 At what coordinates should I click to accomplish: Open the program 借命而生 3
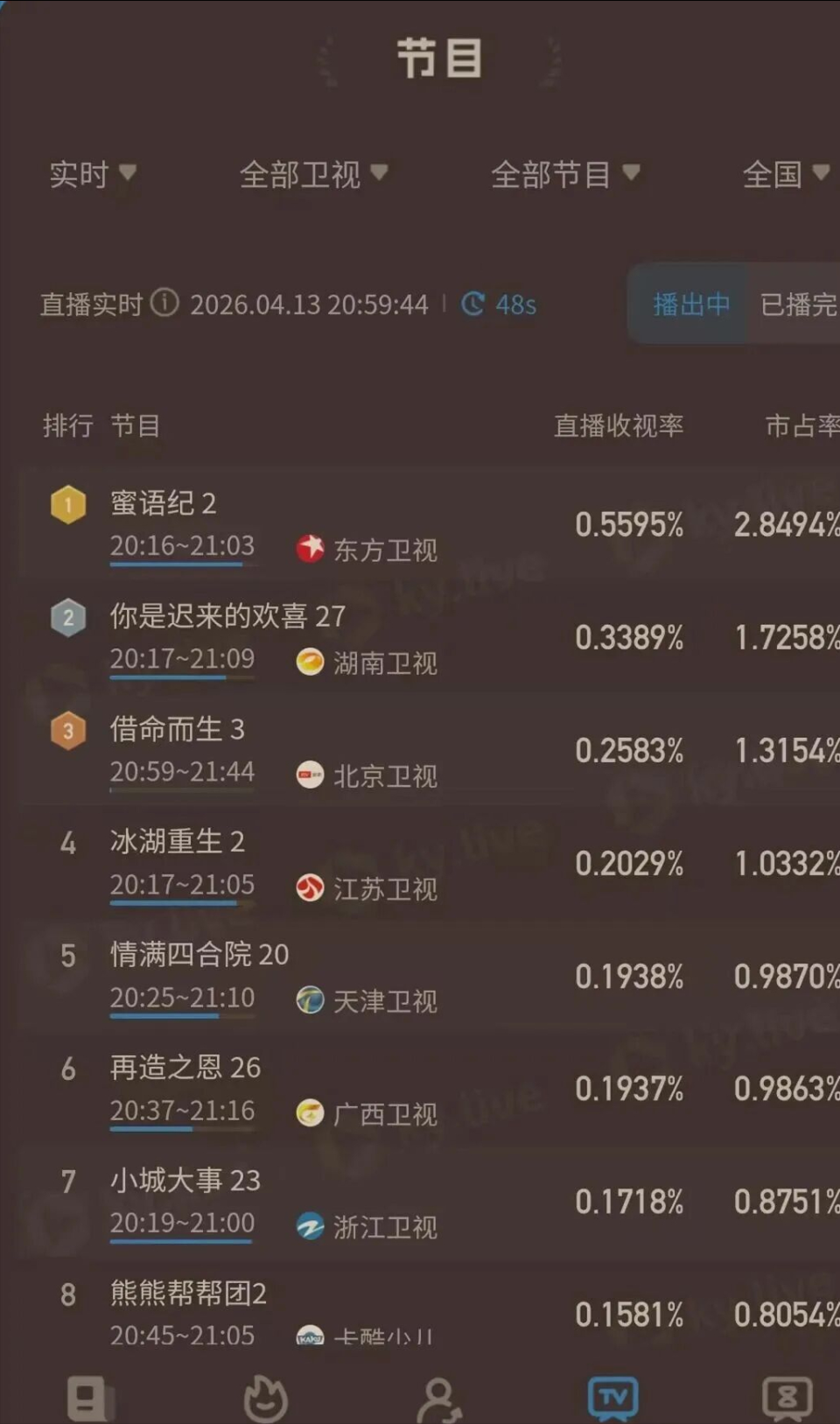(x=178, y=729)
